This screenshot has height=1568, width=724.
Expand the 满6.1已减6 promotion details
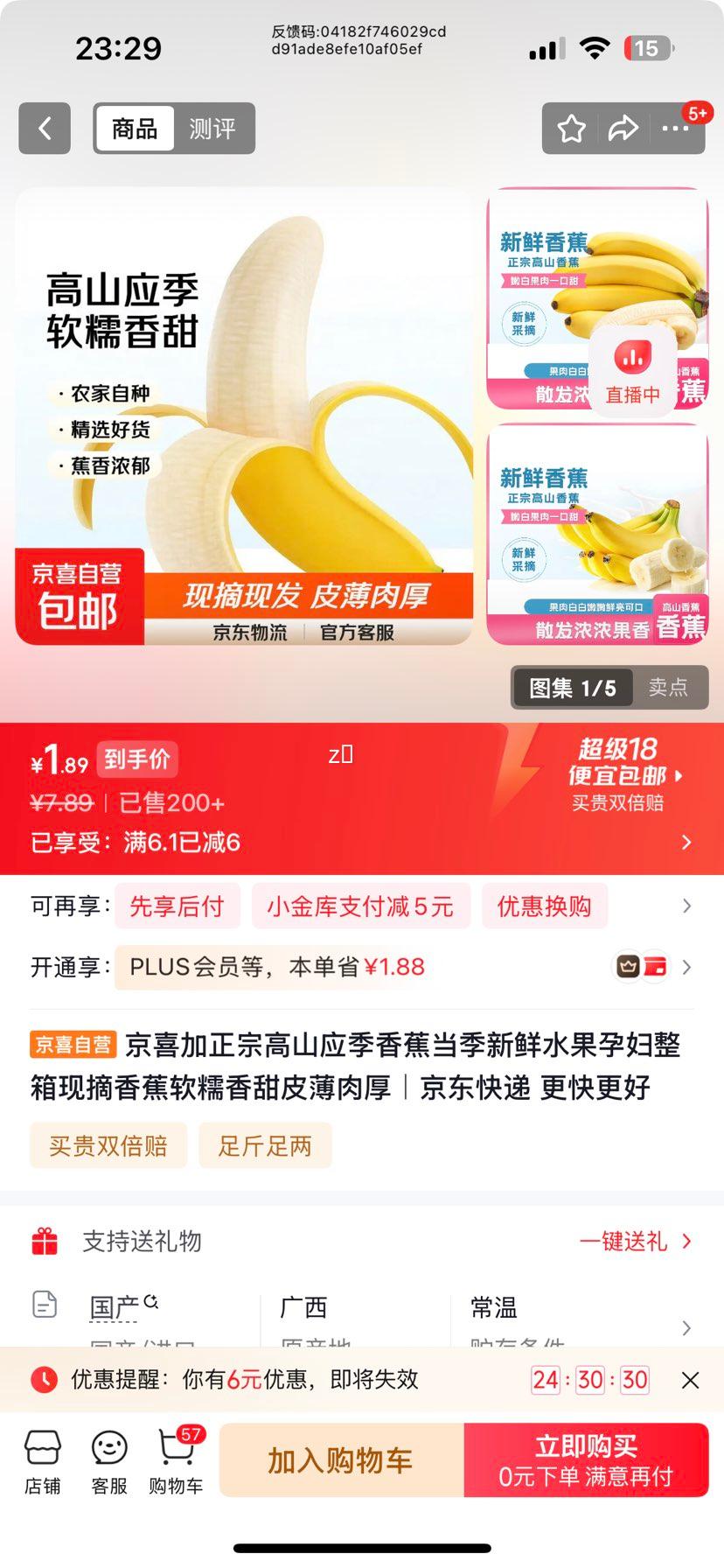(x=686, y=842)
